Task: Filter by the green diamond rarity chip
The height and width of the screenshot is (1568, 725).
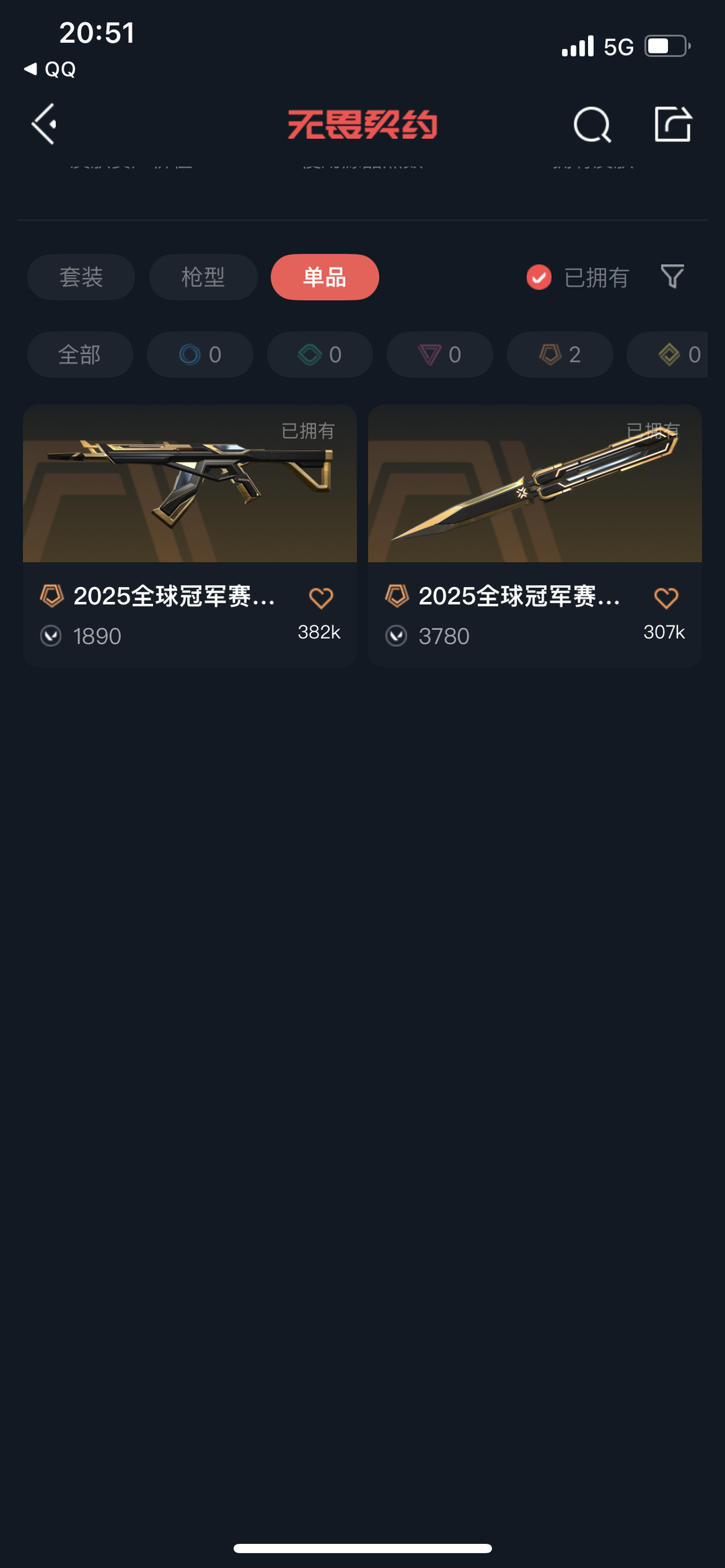Action: tap(320, 354)
